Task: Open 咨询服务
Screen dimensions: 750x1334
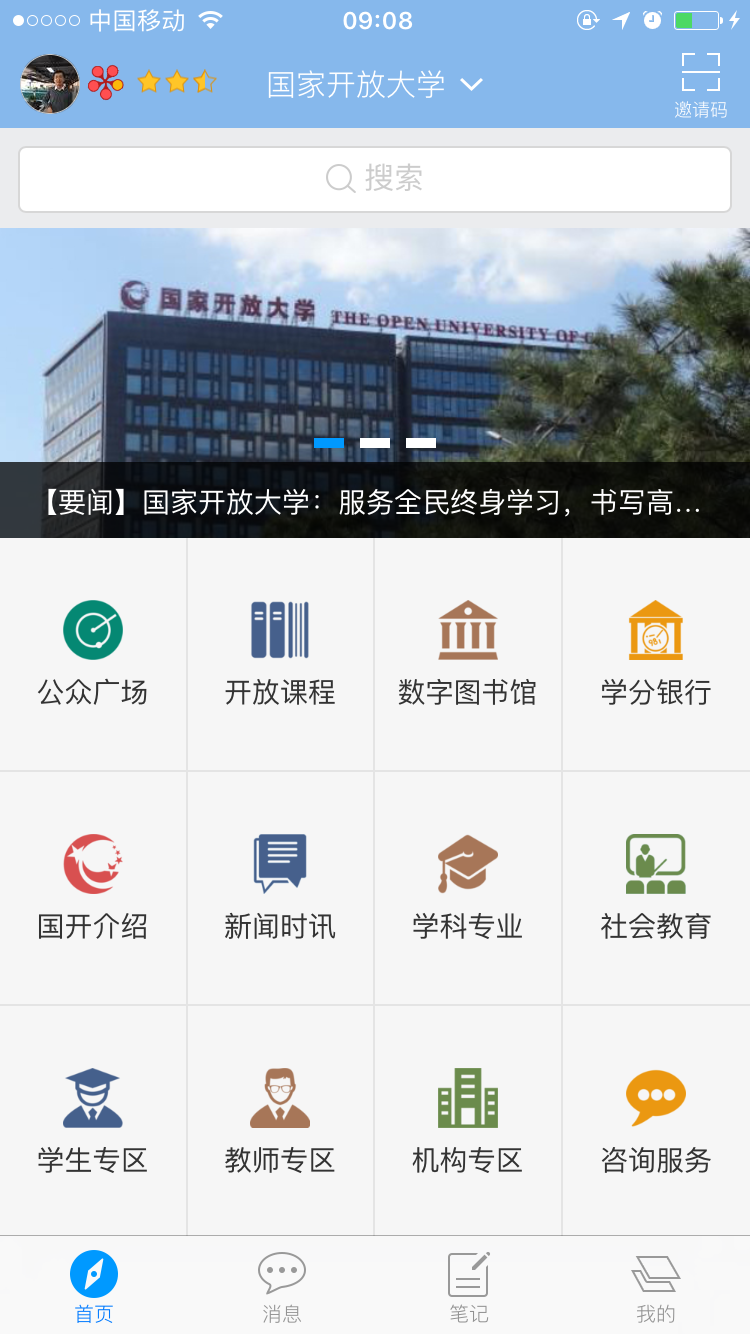Action: click(656, 1121)
